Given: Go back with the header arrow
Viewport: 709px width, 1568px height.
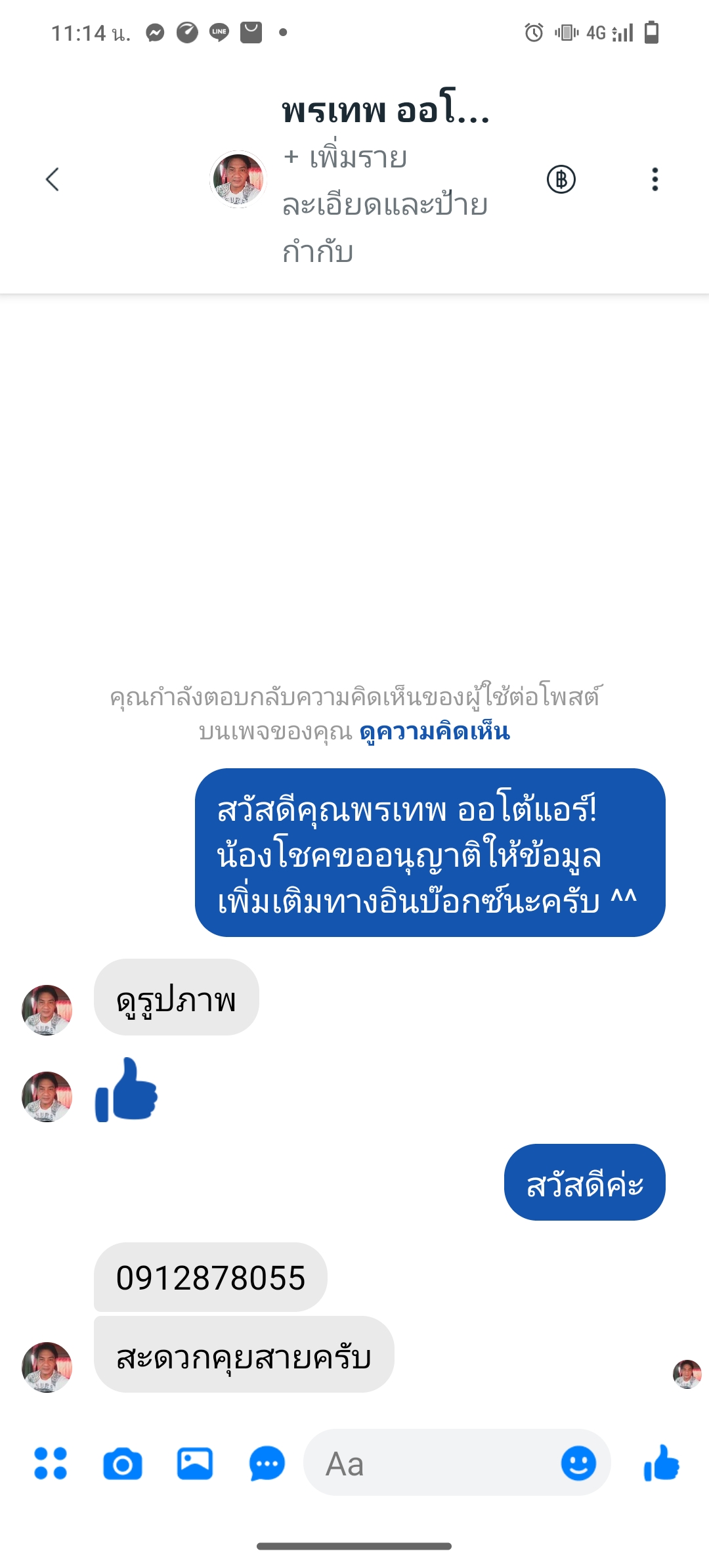Looking at the screenshot, I should pos(53,179).
